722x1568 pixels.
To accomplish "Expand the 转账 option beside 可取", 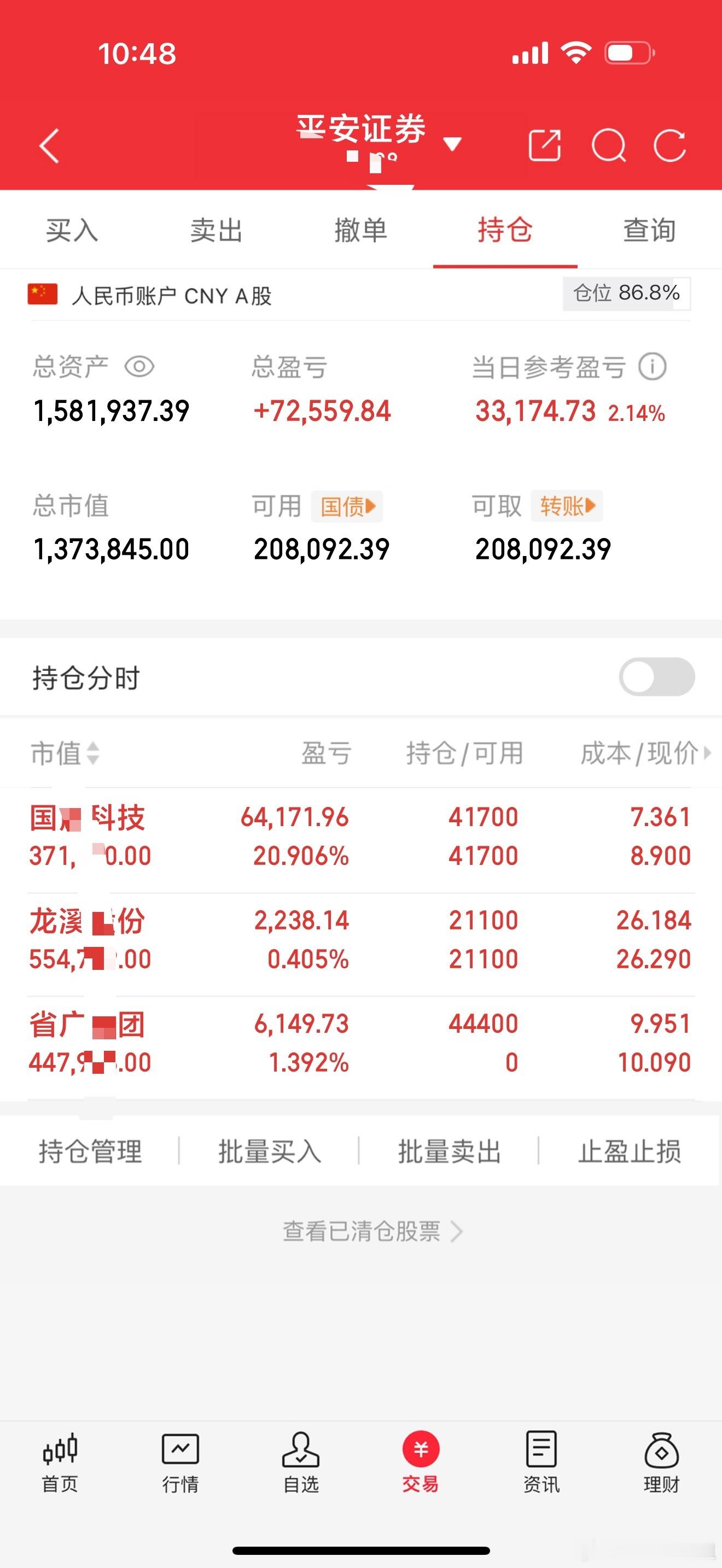I will 567,505.
